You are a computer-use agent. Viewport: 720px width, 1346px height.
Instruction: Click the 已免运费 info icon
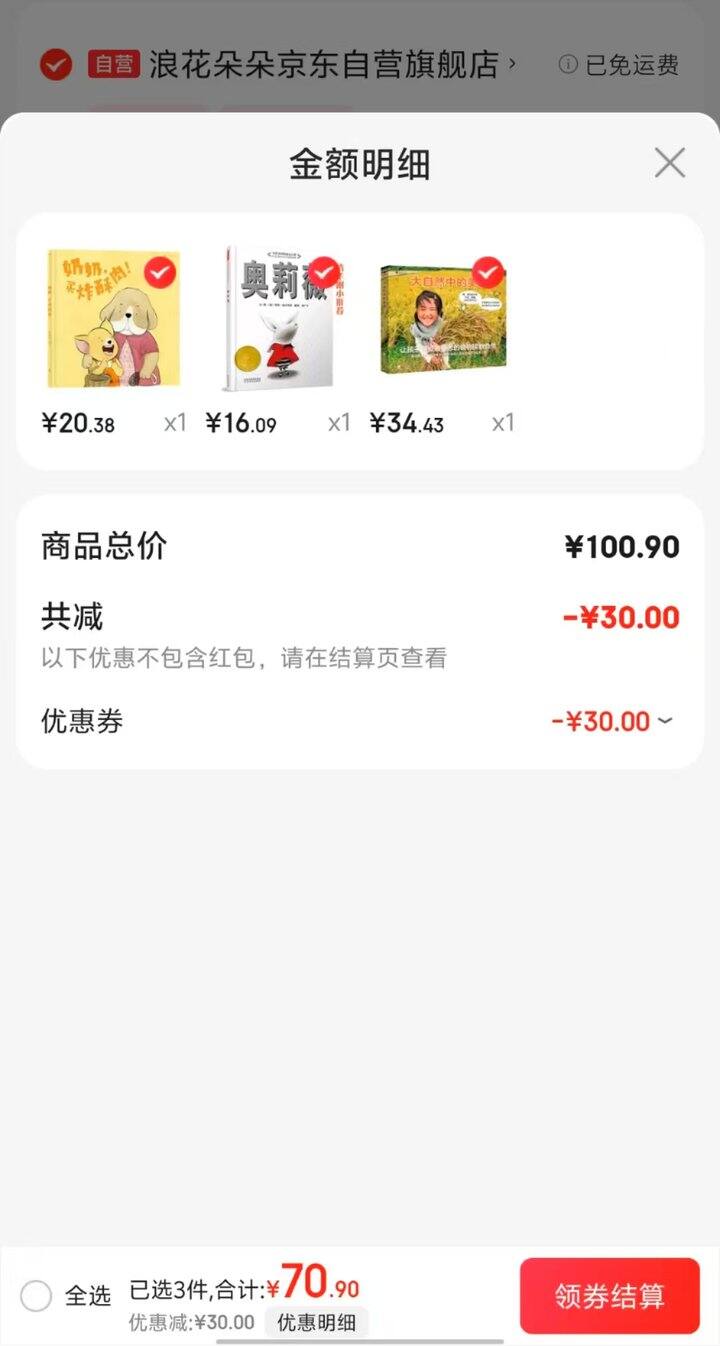pyautogui.click(x=567, y=66)
